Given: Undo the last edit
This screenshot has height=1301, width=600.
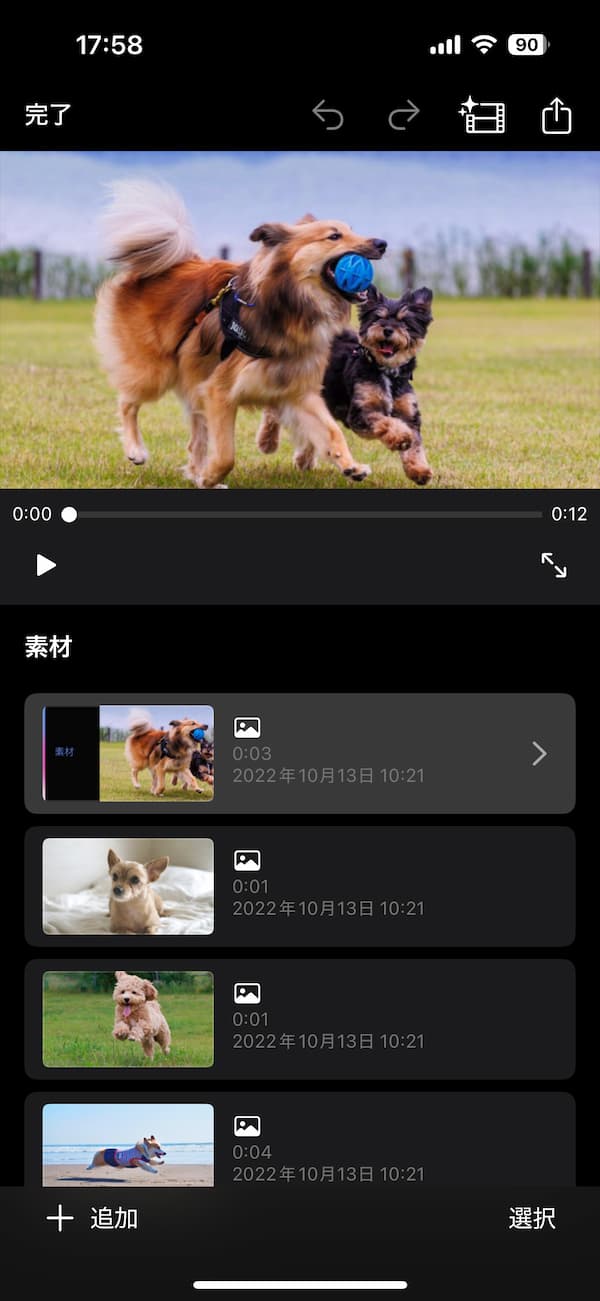Looking at the screenshot, I should [x=328, y=116].
